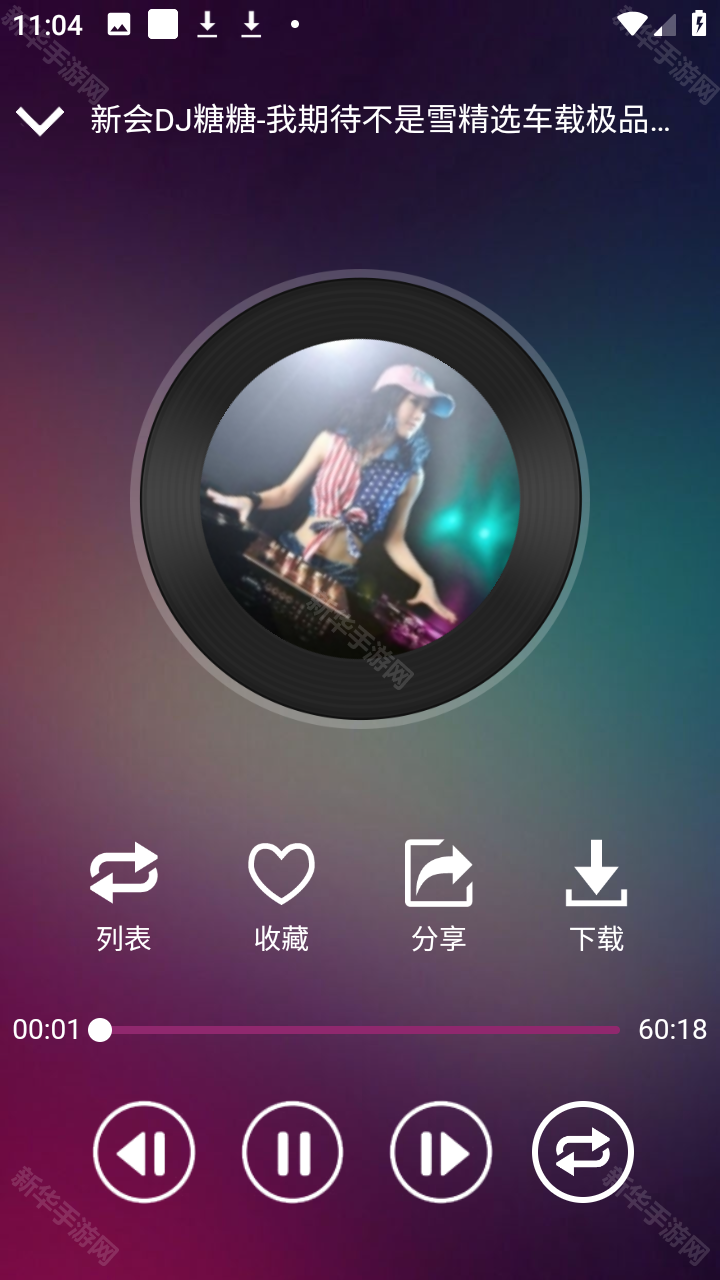Tap the 下载 download icon

[x=597, y=872]
